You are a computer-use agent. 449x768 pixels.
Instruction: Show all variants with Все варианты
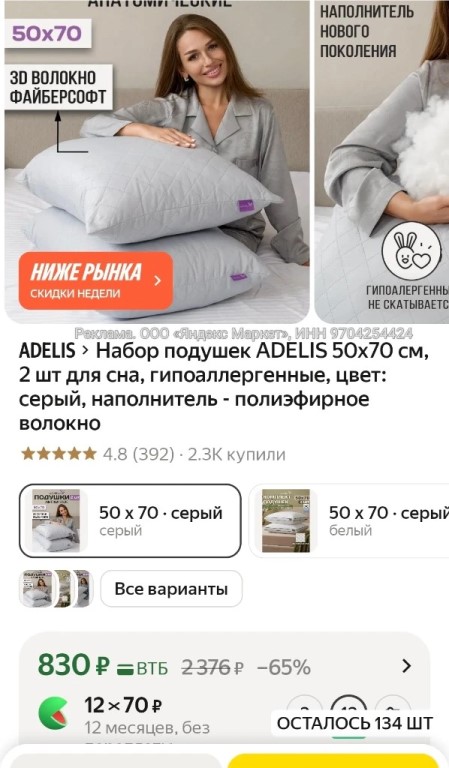pyautogui.click(x=171, y=589)
